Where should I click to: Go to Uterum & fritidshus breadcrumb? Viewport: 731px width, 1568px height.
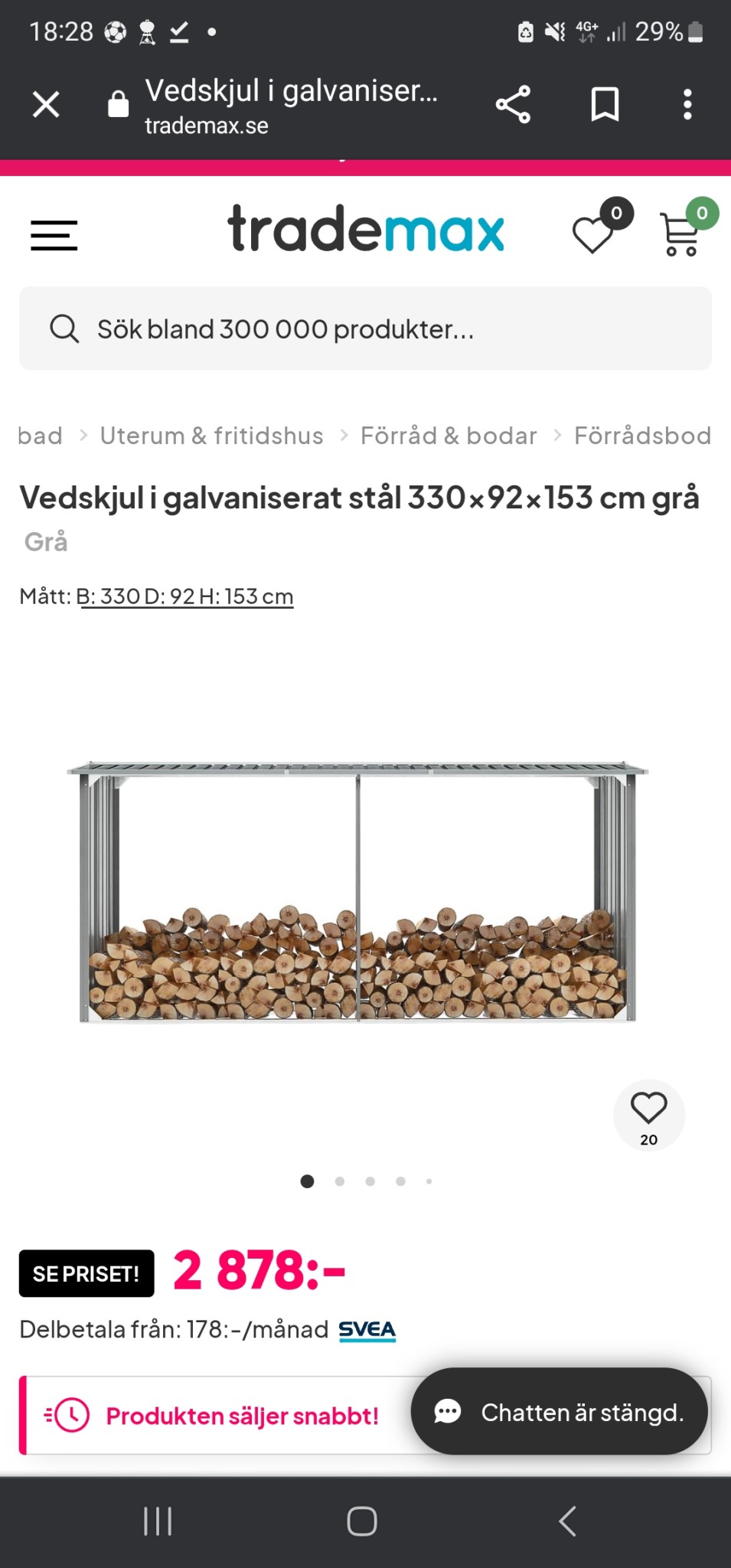(211, 436)
